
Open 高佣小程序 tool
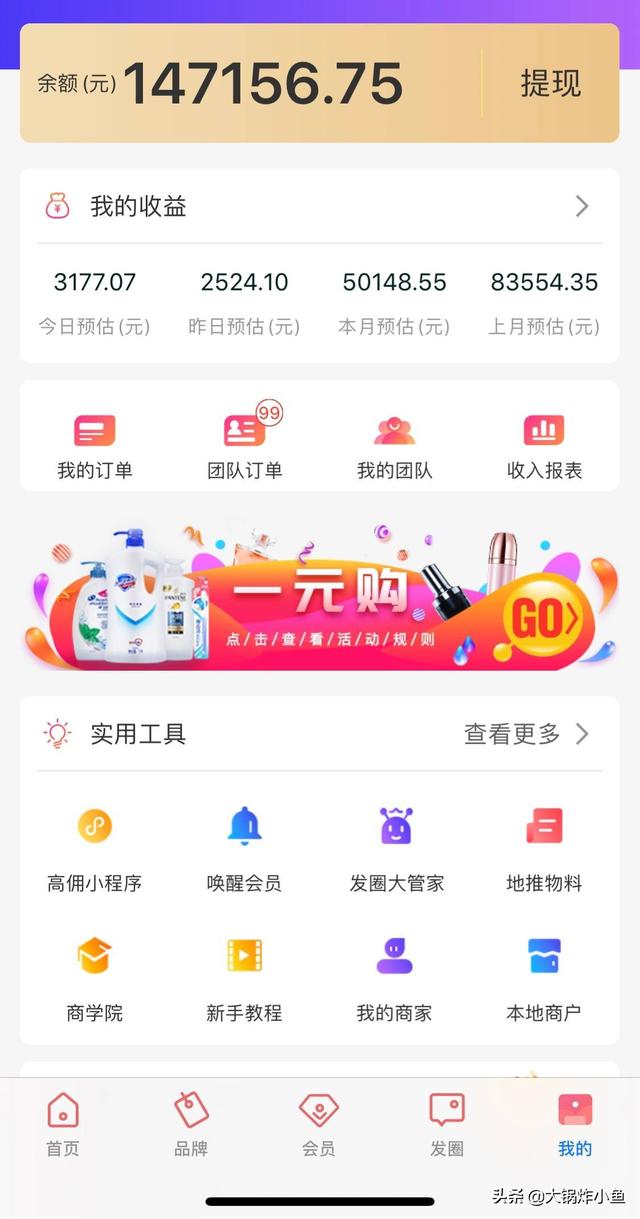coord(95,848)
